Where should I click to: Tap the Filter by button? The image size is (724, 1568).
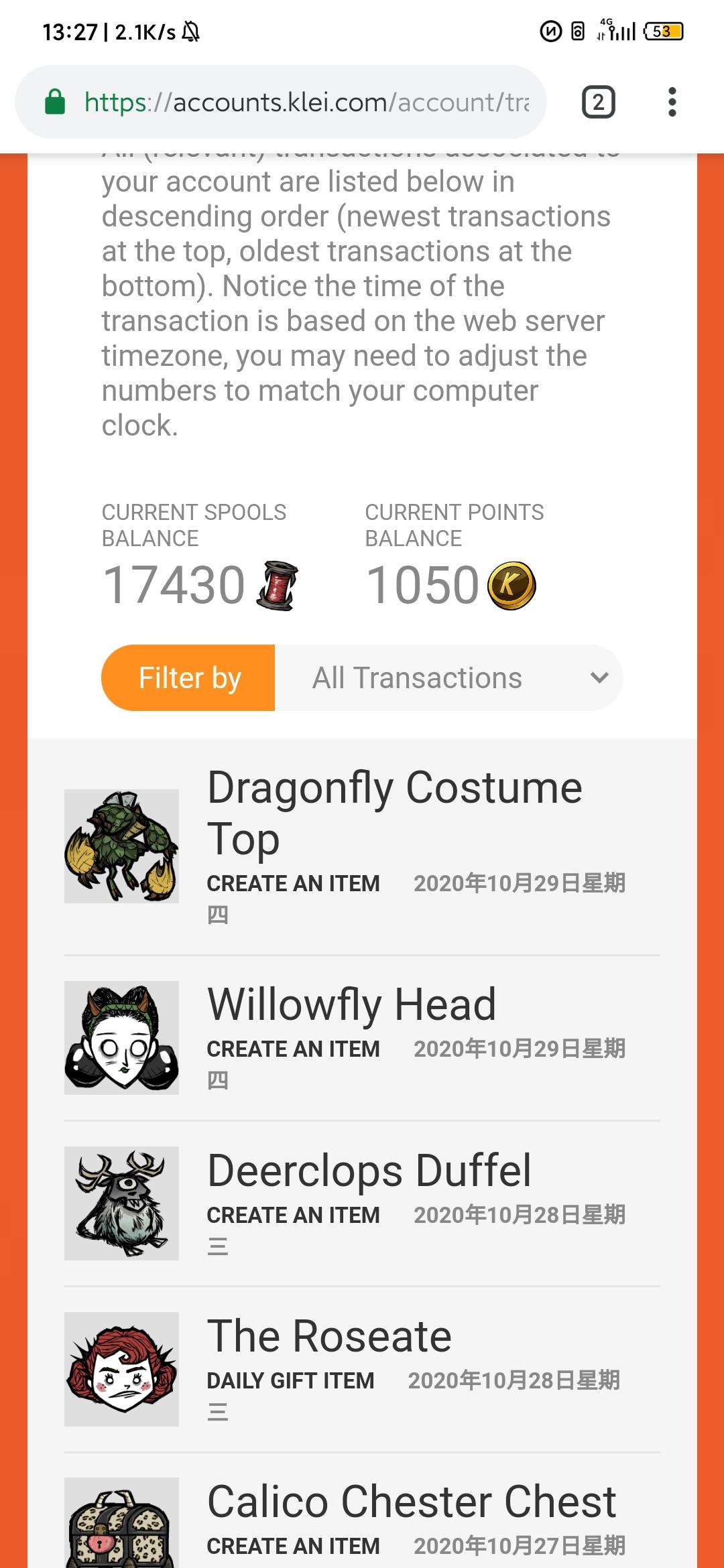coord(189,678)
